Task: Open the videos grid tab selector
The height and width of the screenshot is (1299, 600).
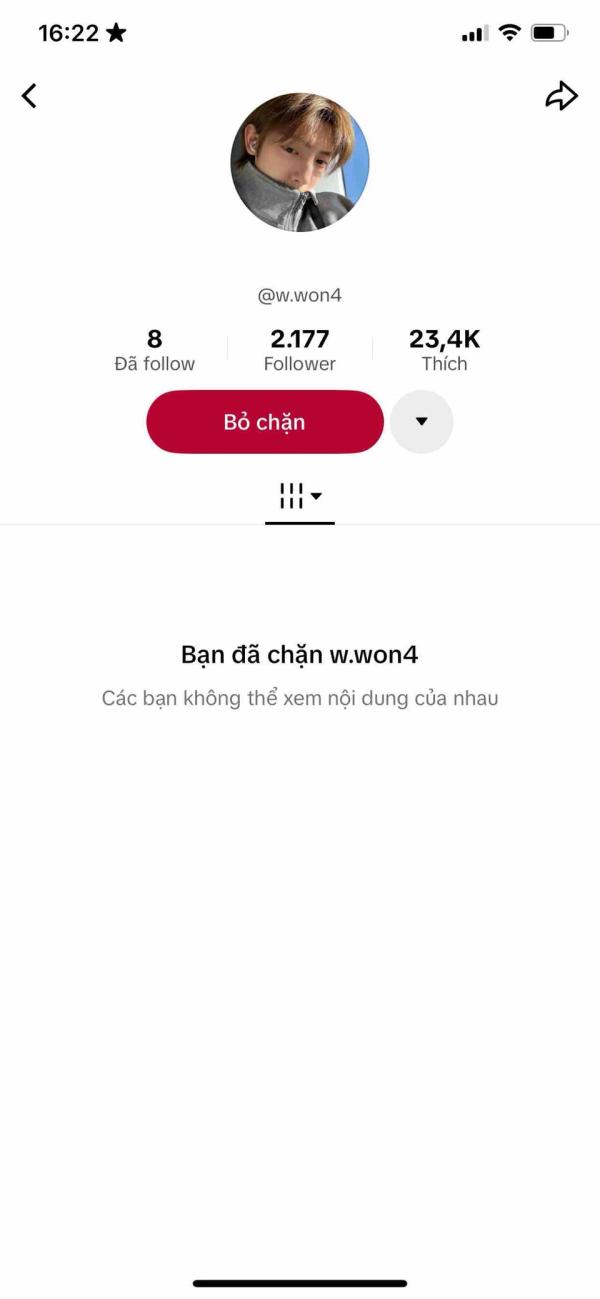Action: pyautogui.click(x=300, y=496)
